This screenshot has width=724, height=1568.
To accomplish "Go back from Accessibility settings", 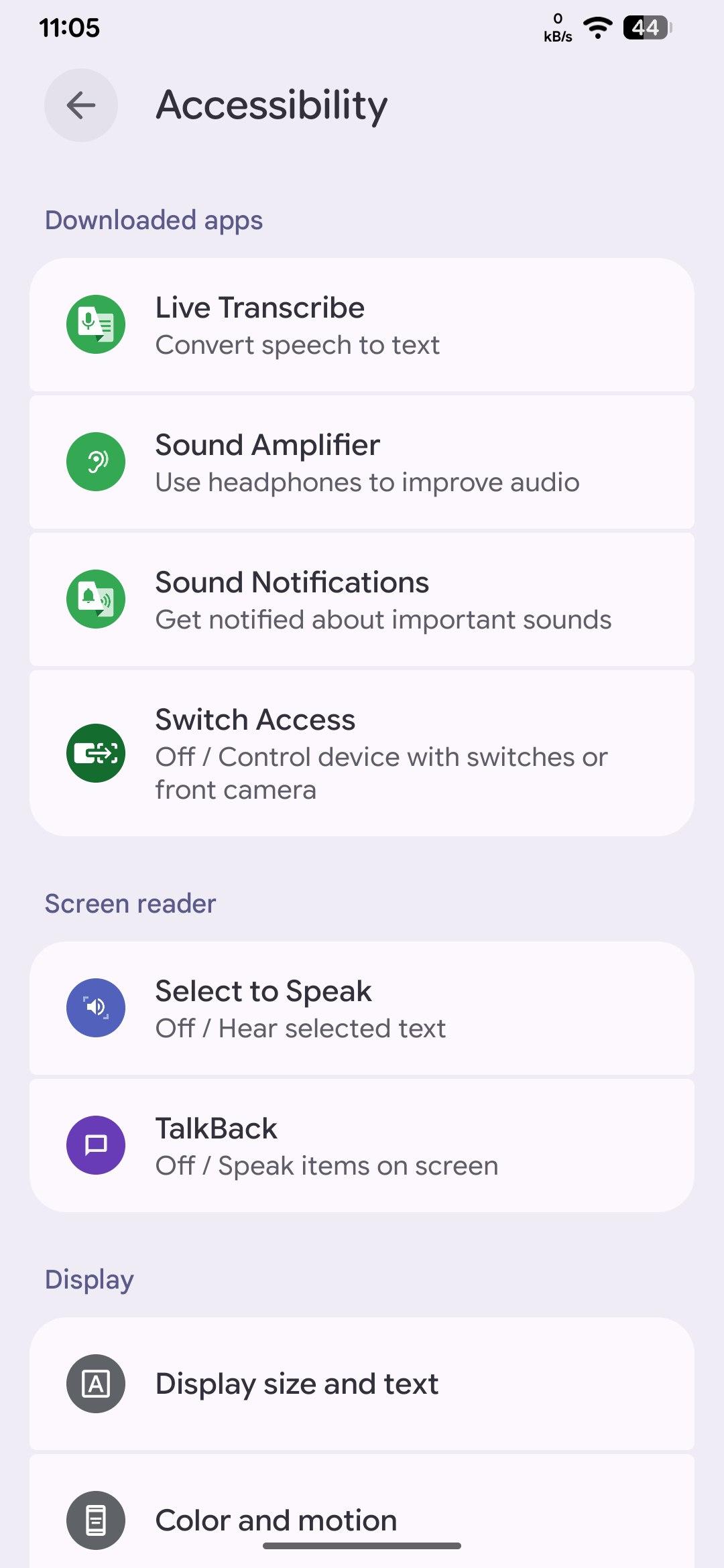I will tap(81, 105).
